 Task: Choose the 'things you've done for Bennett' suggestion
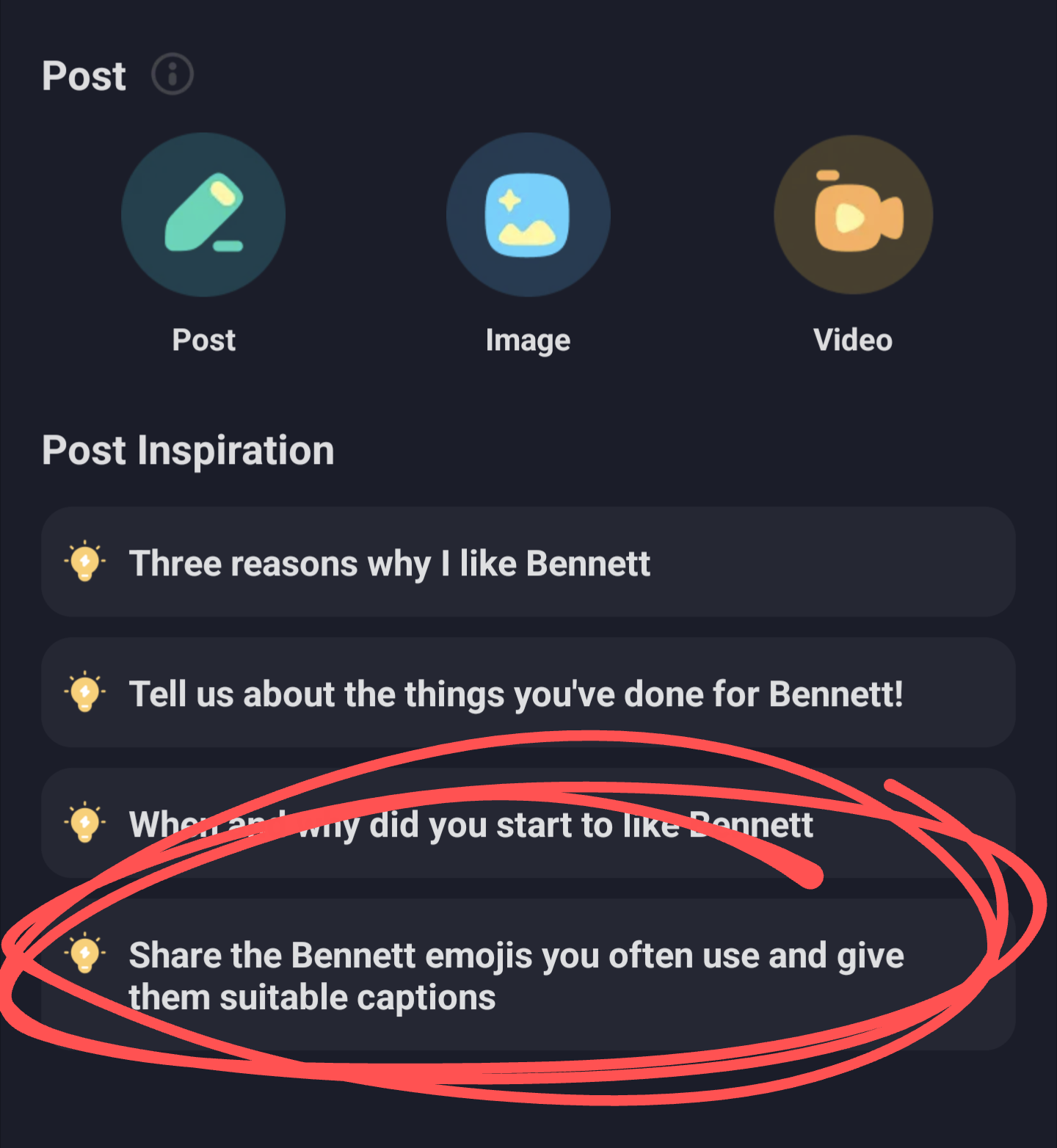pos(517,693)
